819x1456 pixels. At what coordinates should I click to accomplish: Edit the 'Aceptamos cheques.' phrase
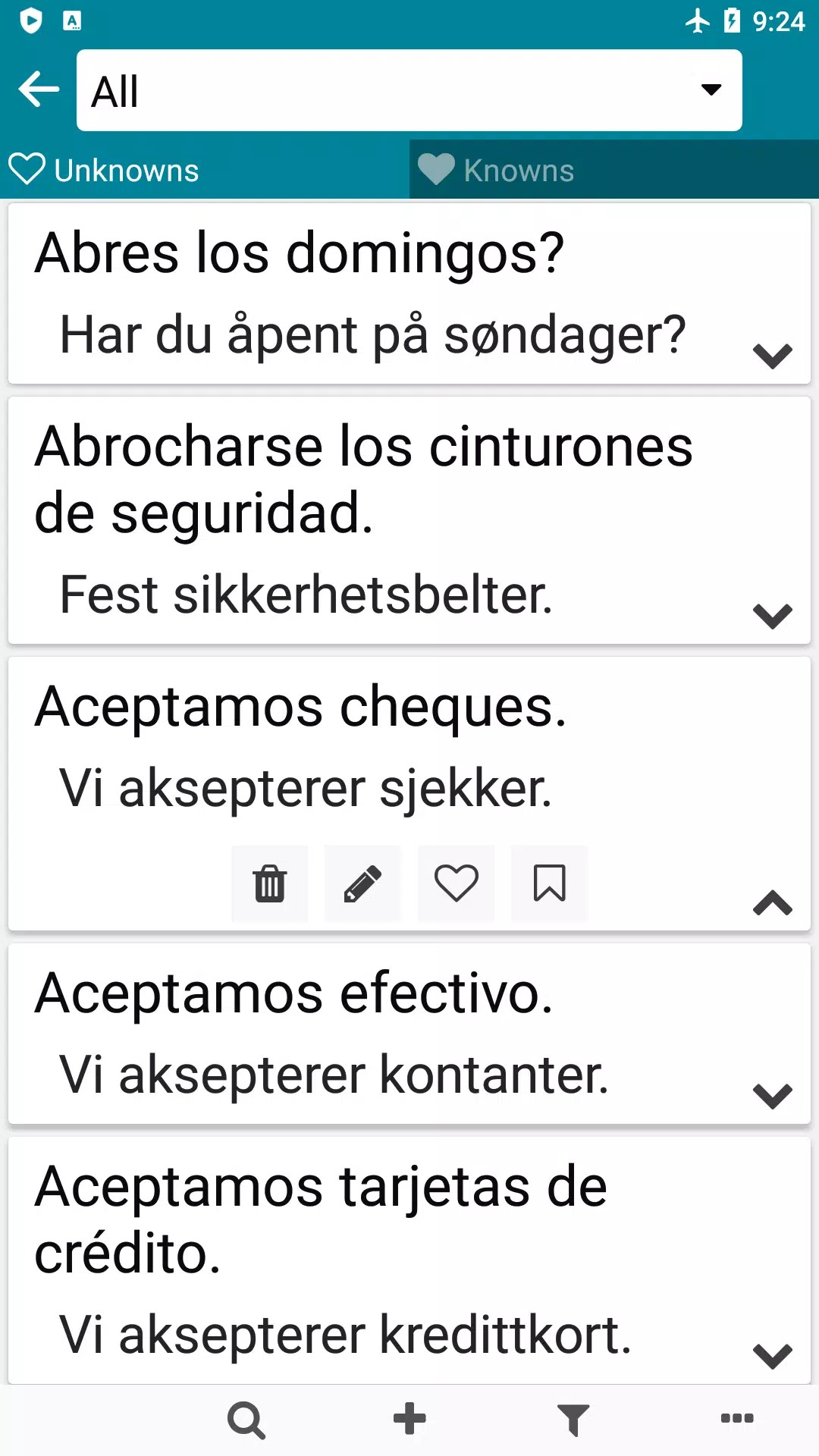(362, 883)
